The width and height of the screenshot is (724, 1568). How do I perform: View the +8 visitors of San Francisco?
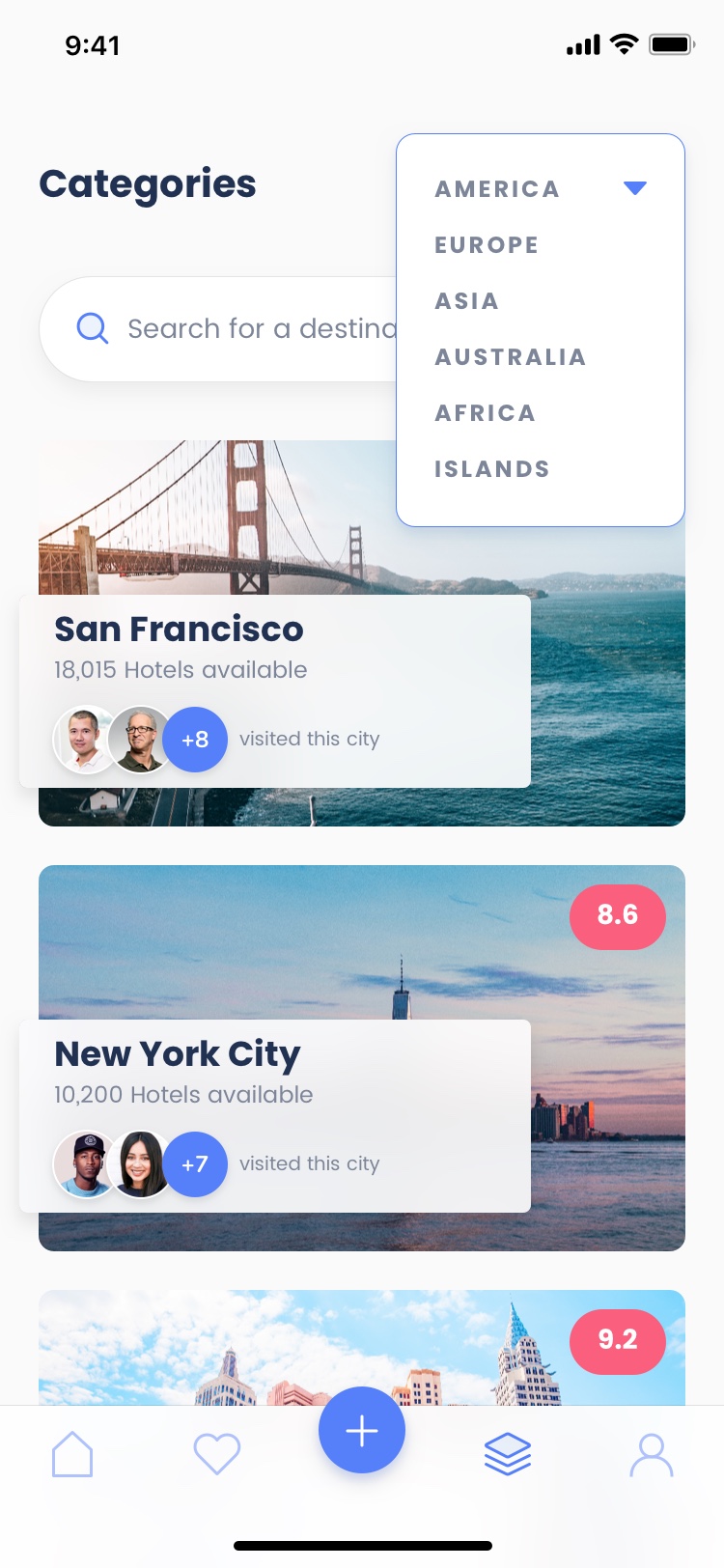click(195, 740)
